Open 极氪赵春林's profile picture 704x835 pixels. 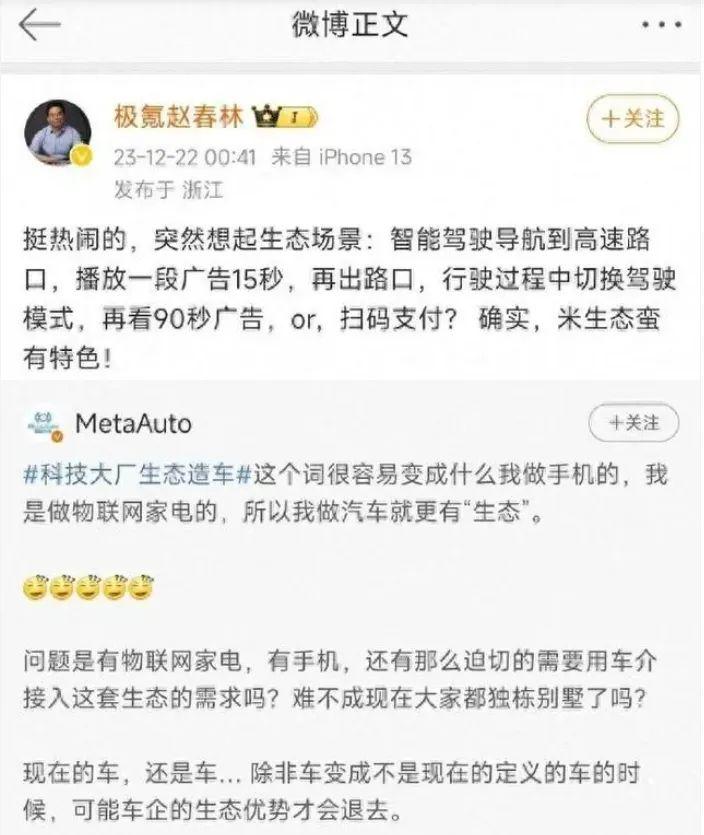pyautogui.click(x=59, y=132)
